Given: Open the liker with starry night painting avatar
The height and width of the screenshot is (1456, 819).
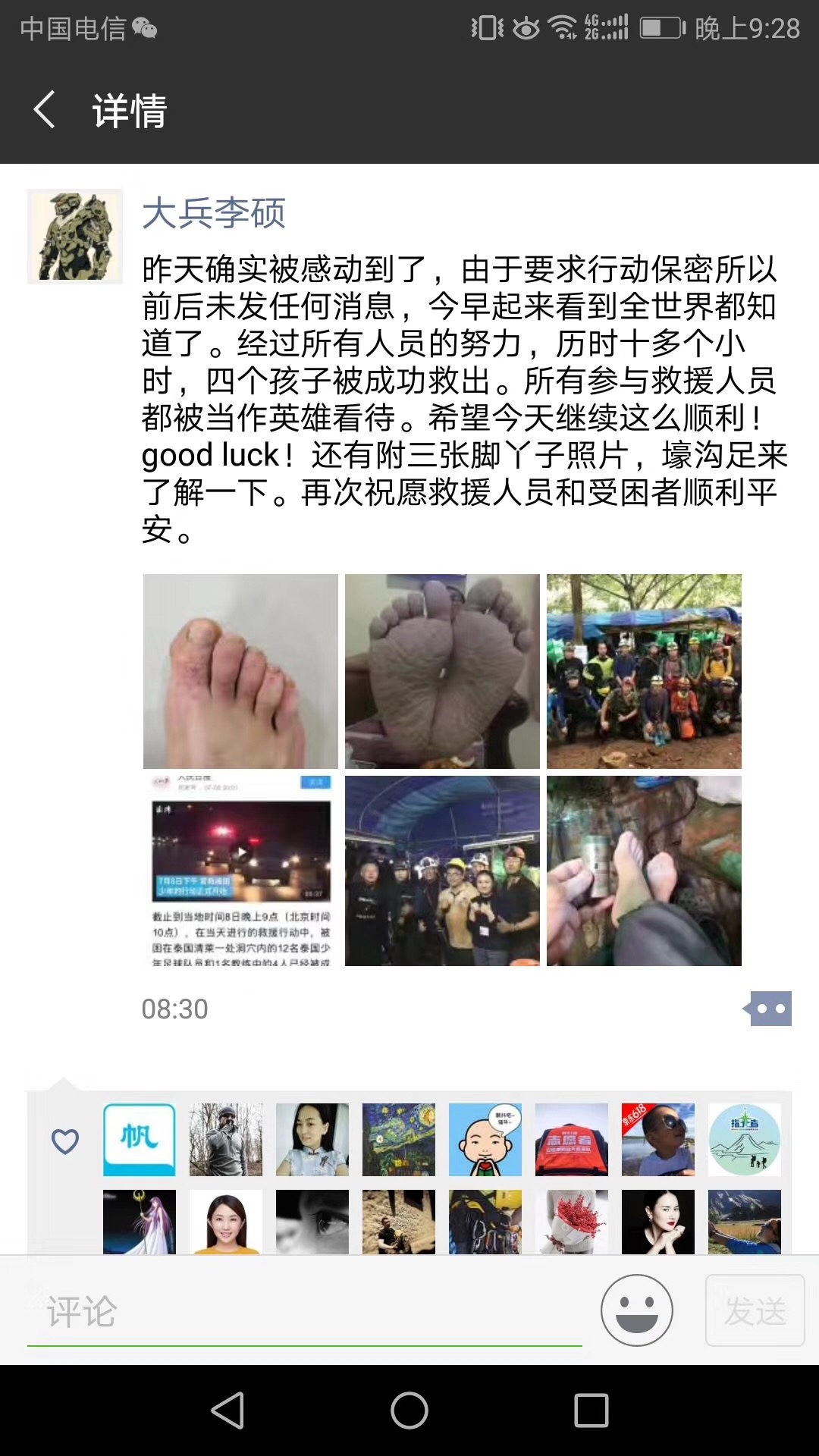Looking at the screenshot, I should (x=399, y=1140).
